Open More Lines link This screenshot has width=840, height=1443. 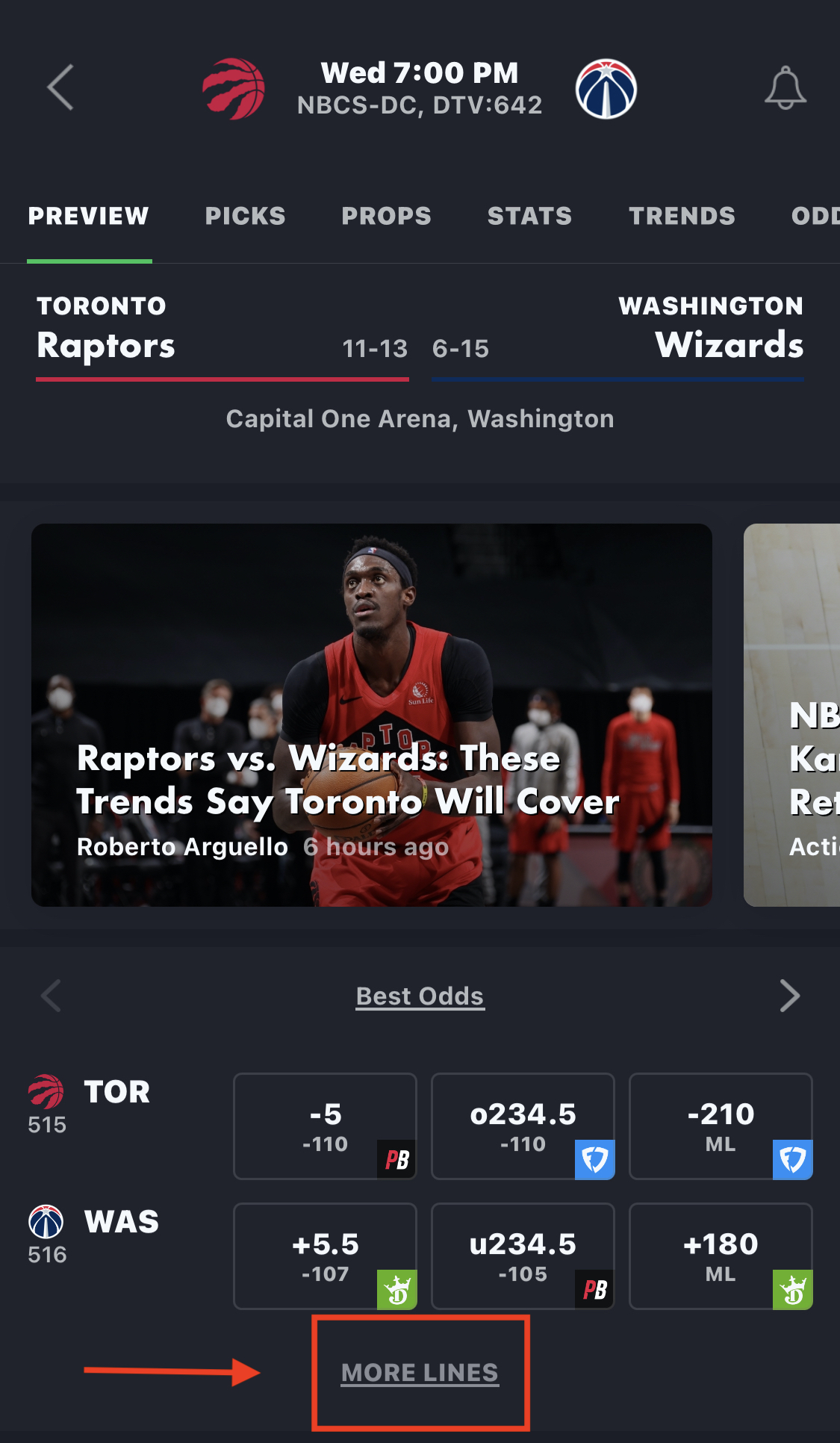tap(420, 1372)
